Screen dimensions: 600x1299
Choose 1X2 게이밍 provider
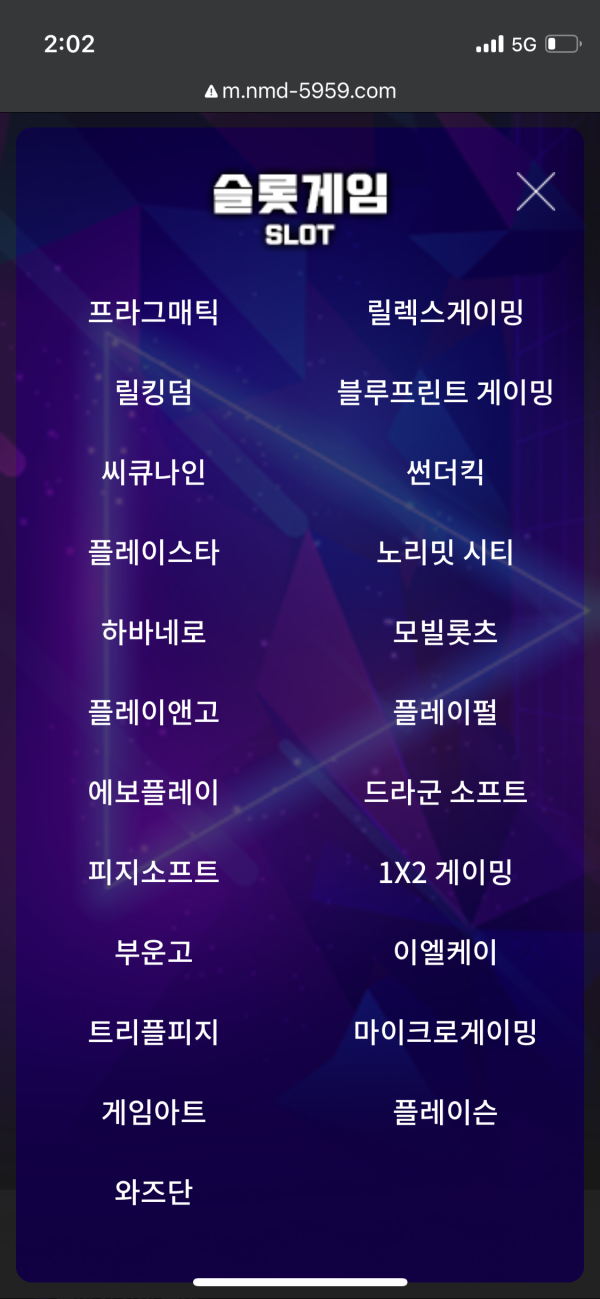click(x=445, y=872)
